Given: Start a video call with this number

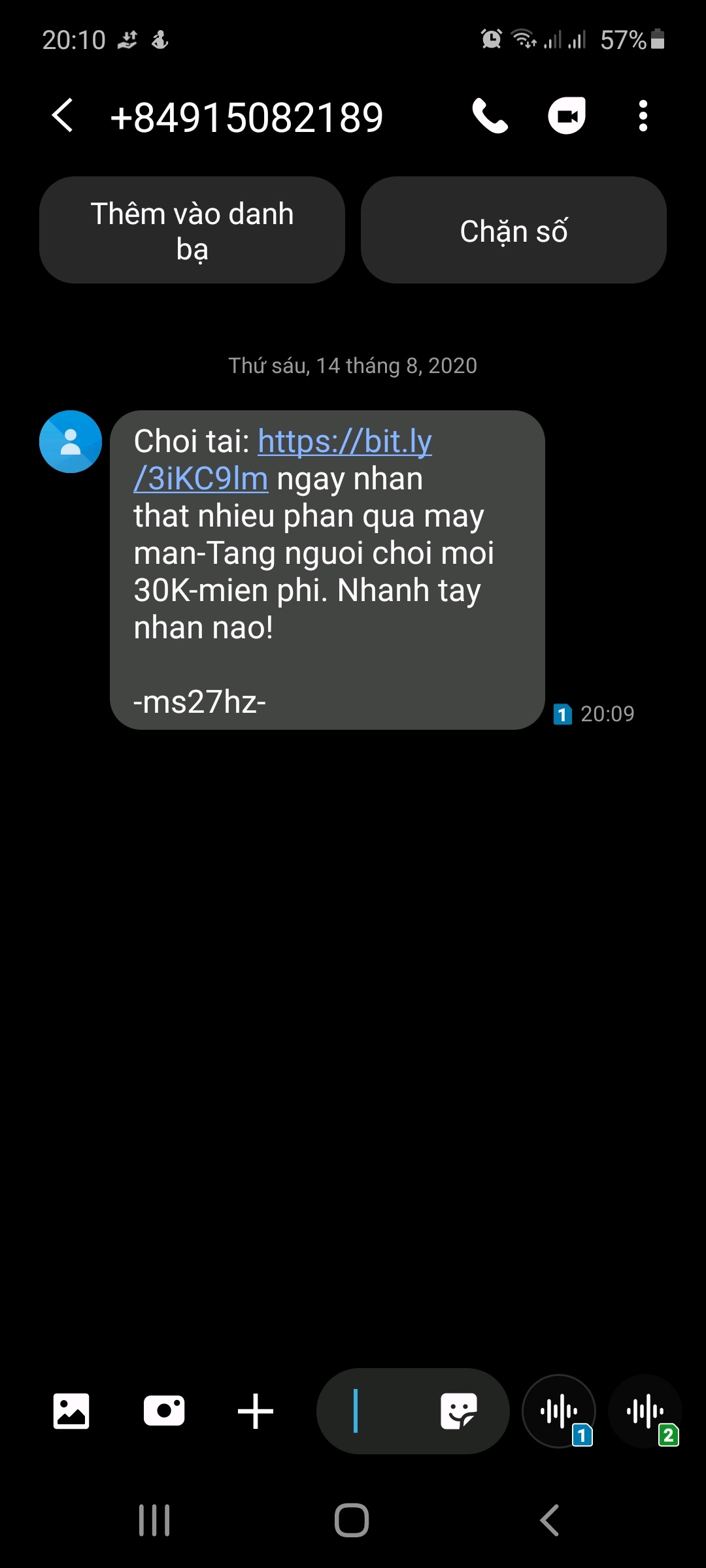Looking at the screenshot, I should pos(566,116).
